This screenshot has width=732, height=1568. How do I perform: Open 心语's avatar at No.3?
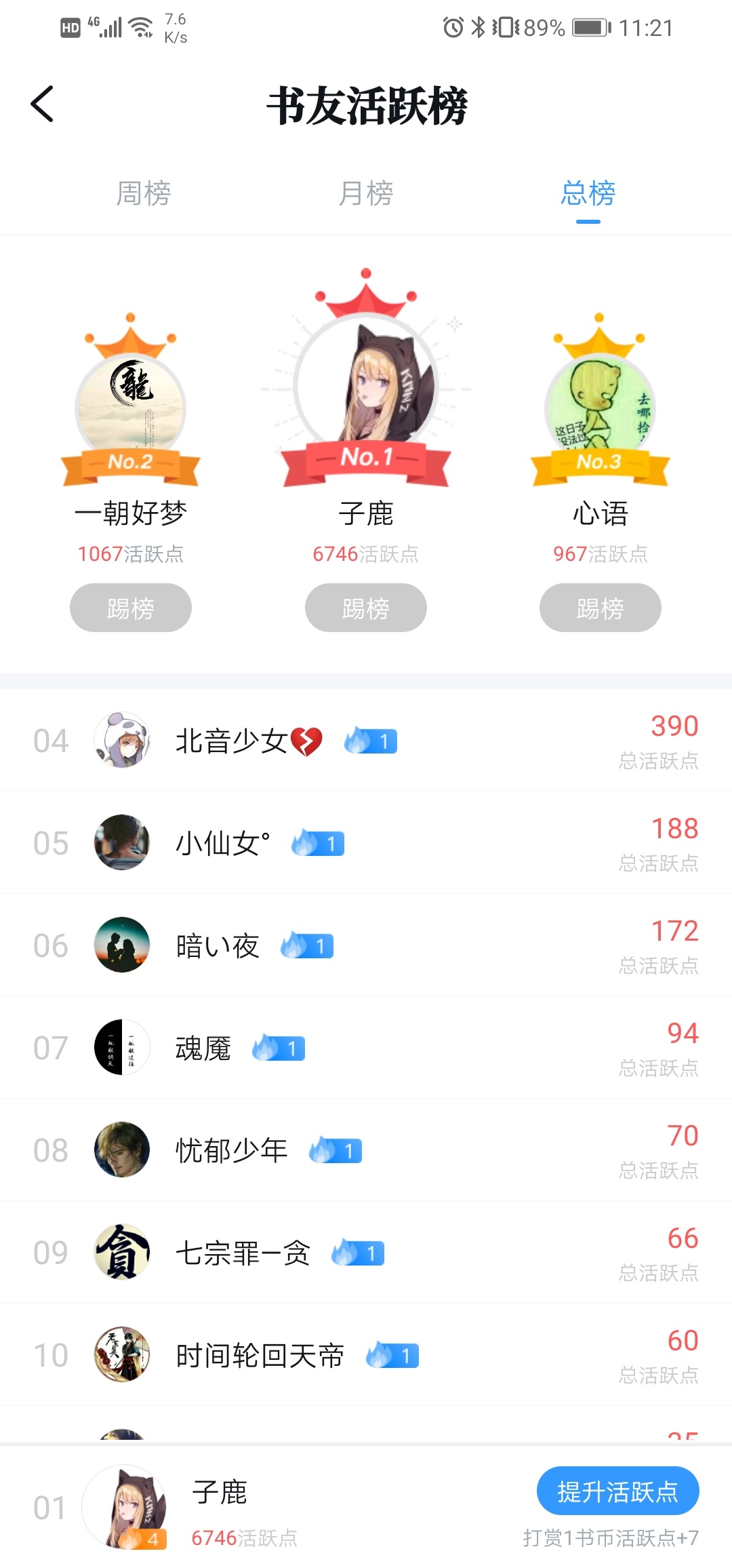coord(600,407)
